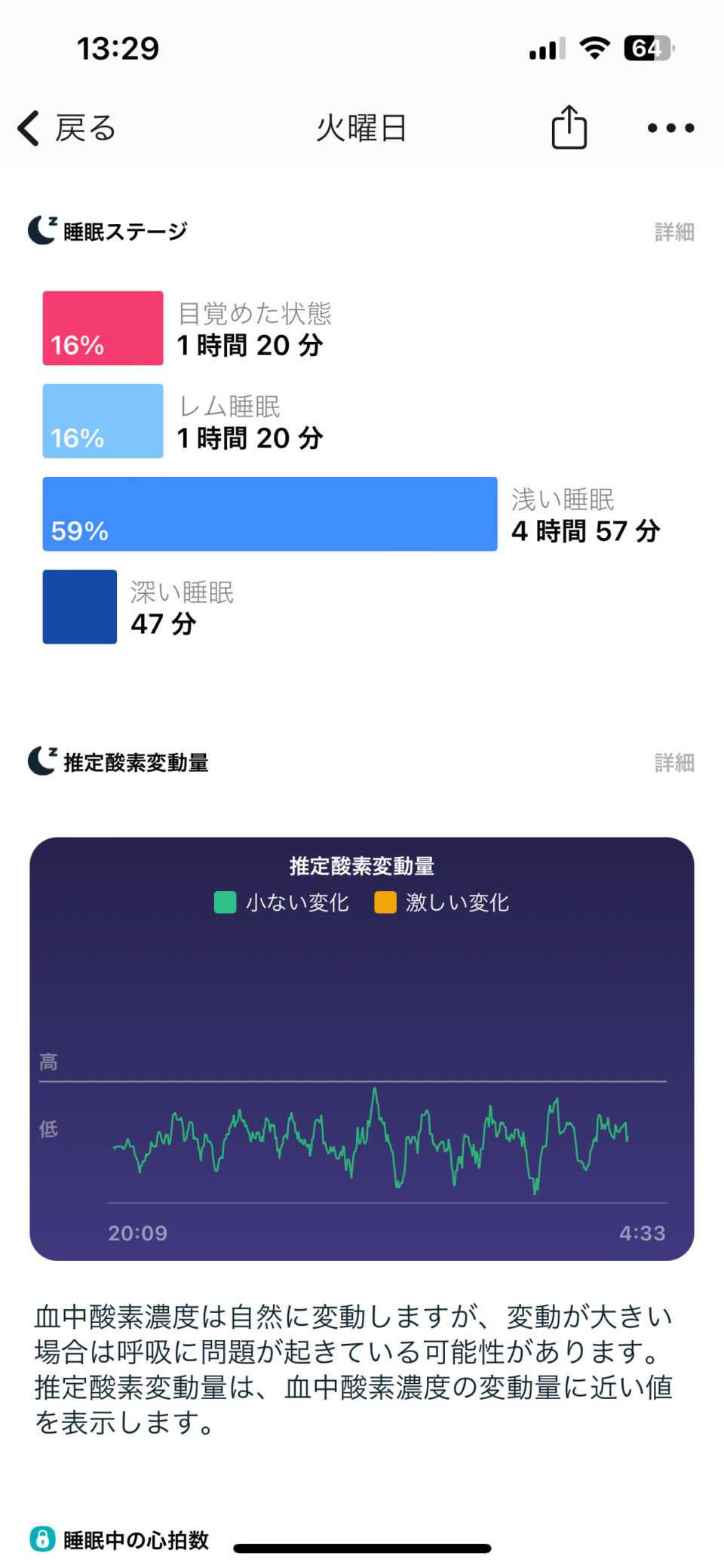
Task: Open the three-dot overflow menu
Action: 670,128
